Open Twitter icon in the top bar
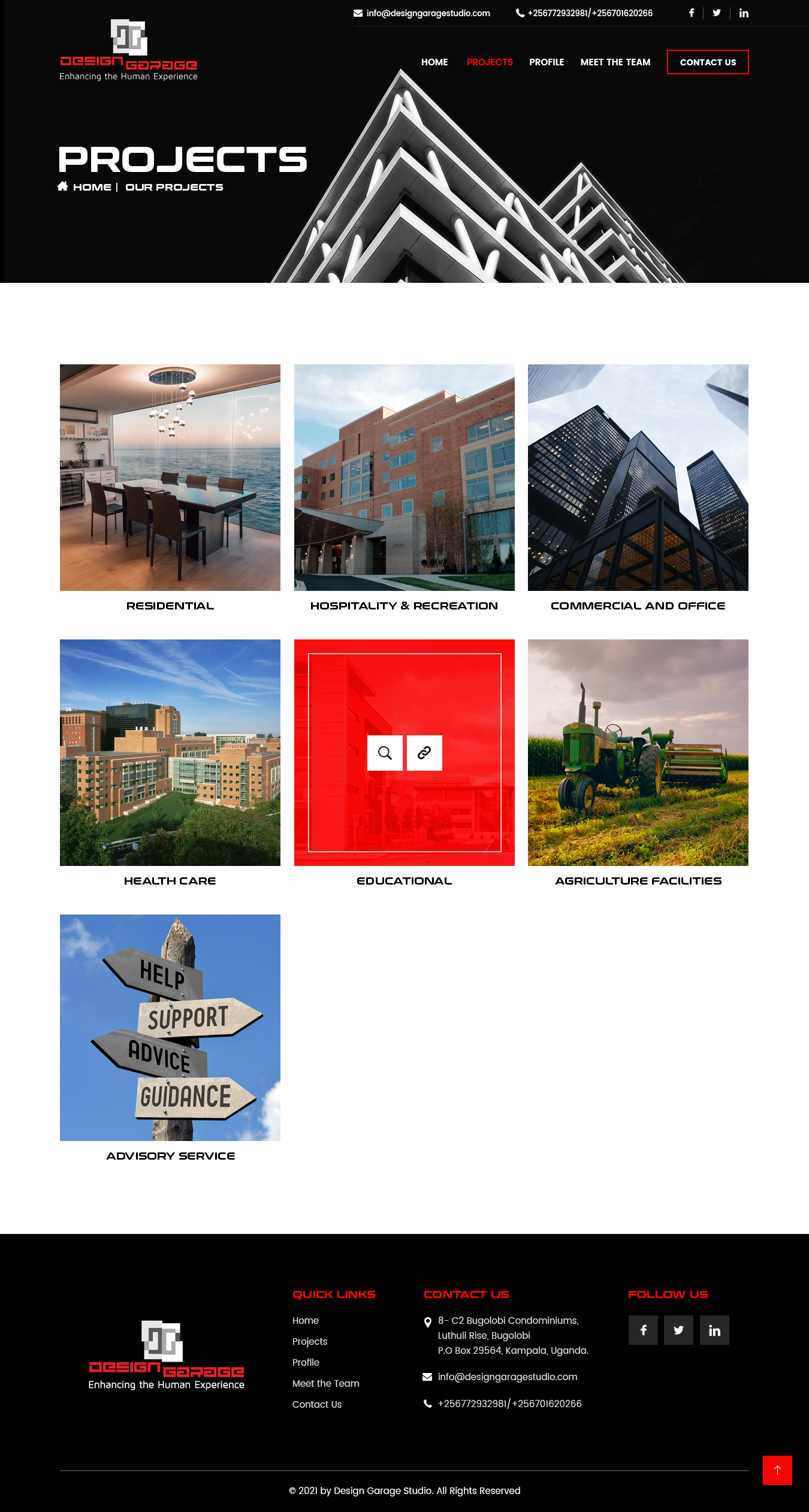This screenshot has height=1512, width=809. 717,13
